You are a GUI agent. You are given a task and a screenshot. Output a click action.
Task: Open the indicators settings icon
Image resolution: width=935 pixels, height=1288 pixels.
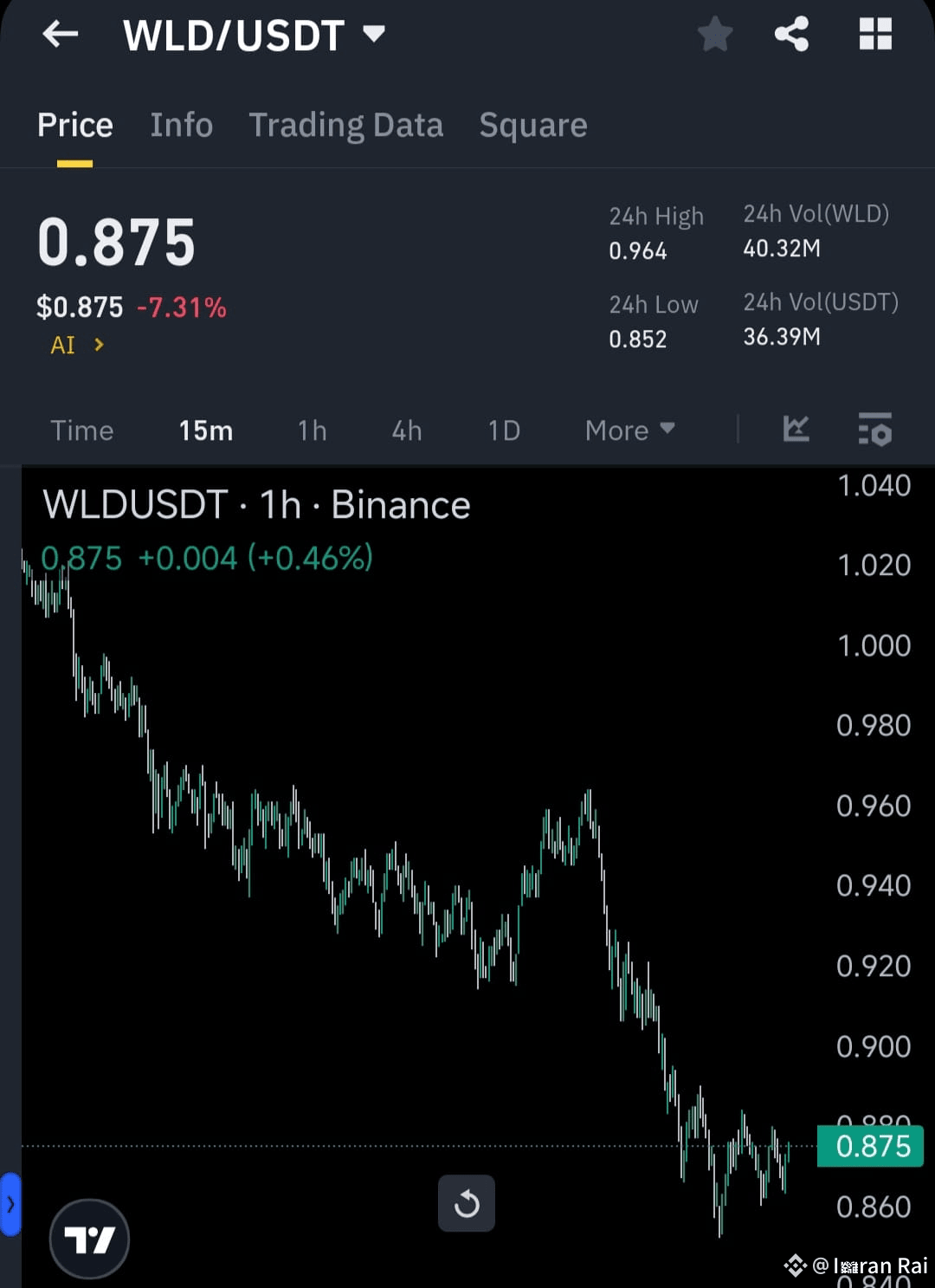pyautogui.click(x=874, y=430)
